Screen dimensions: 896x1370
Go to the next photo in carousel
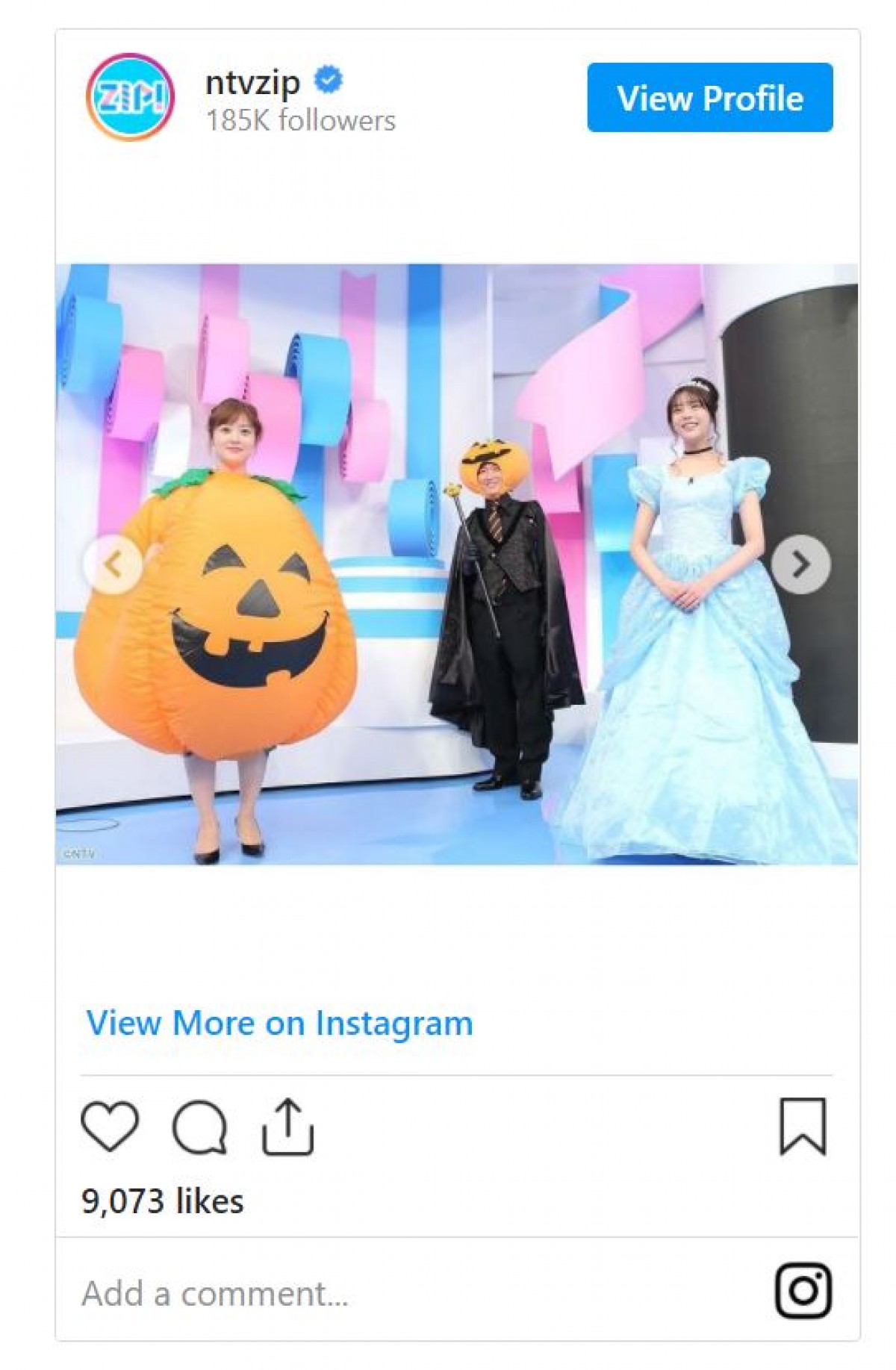point(800,564)
